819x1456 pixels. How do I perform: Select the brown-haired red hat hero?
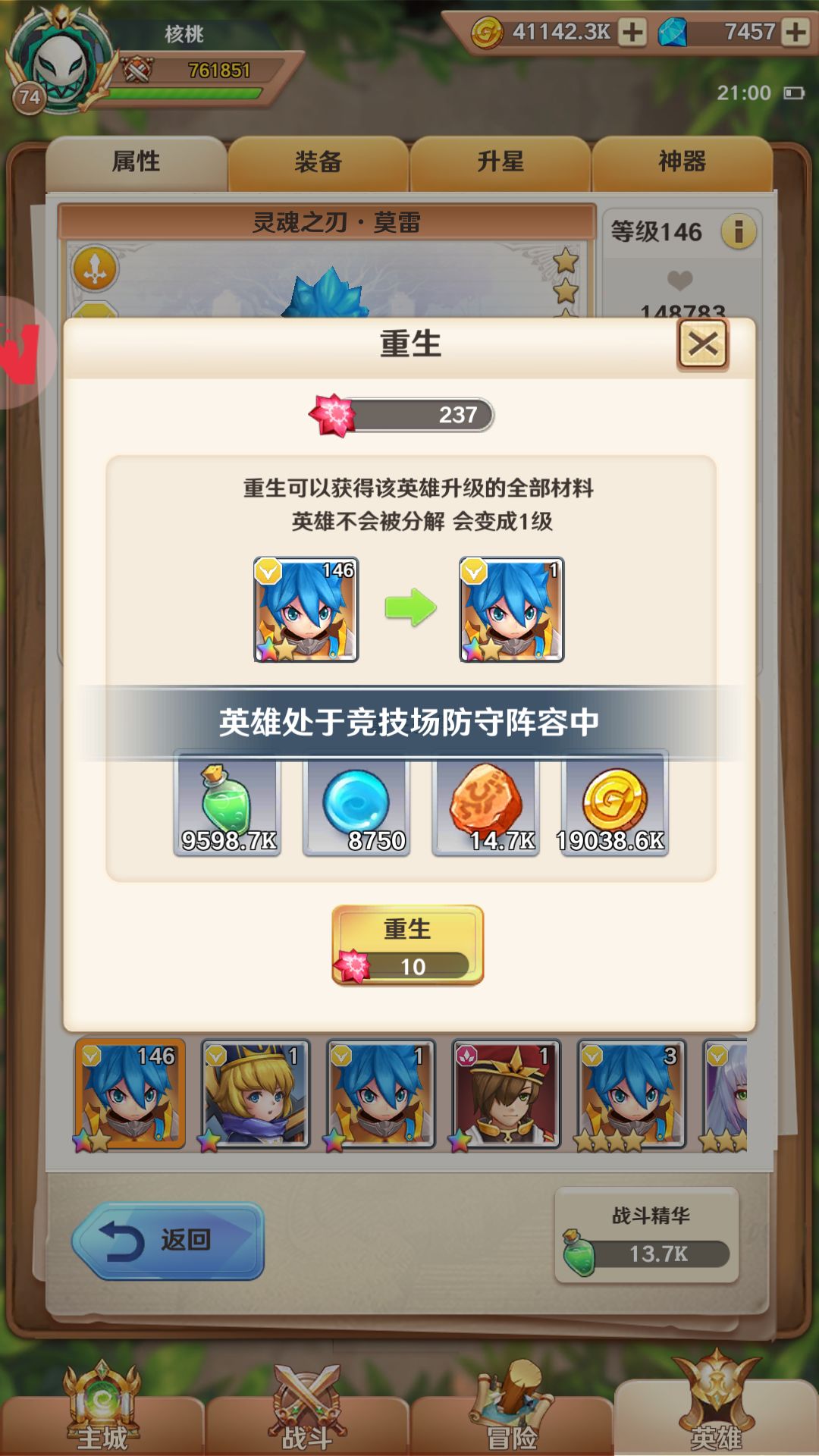tap(507, 1095)
